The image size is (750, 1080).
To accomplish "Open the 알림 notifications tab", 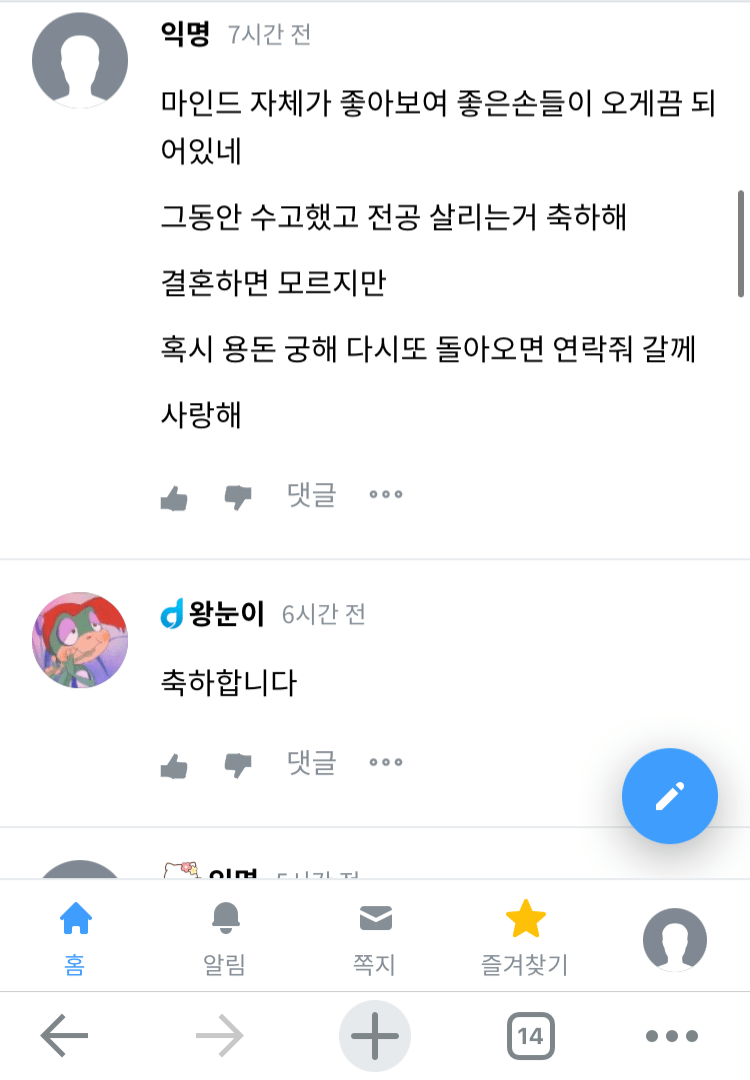I will click(225, 937).
